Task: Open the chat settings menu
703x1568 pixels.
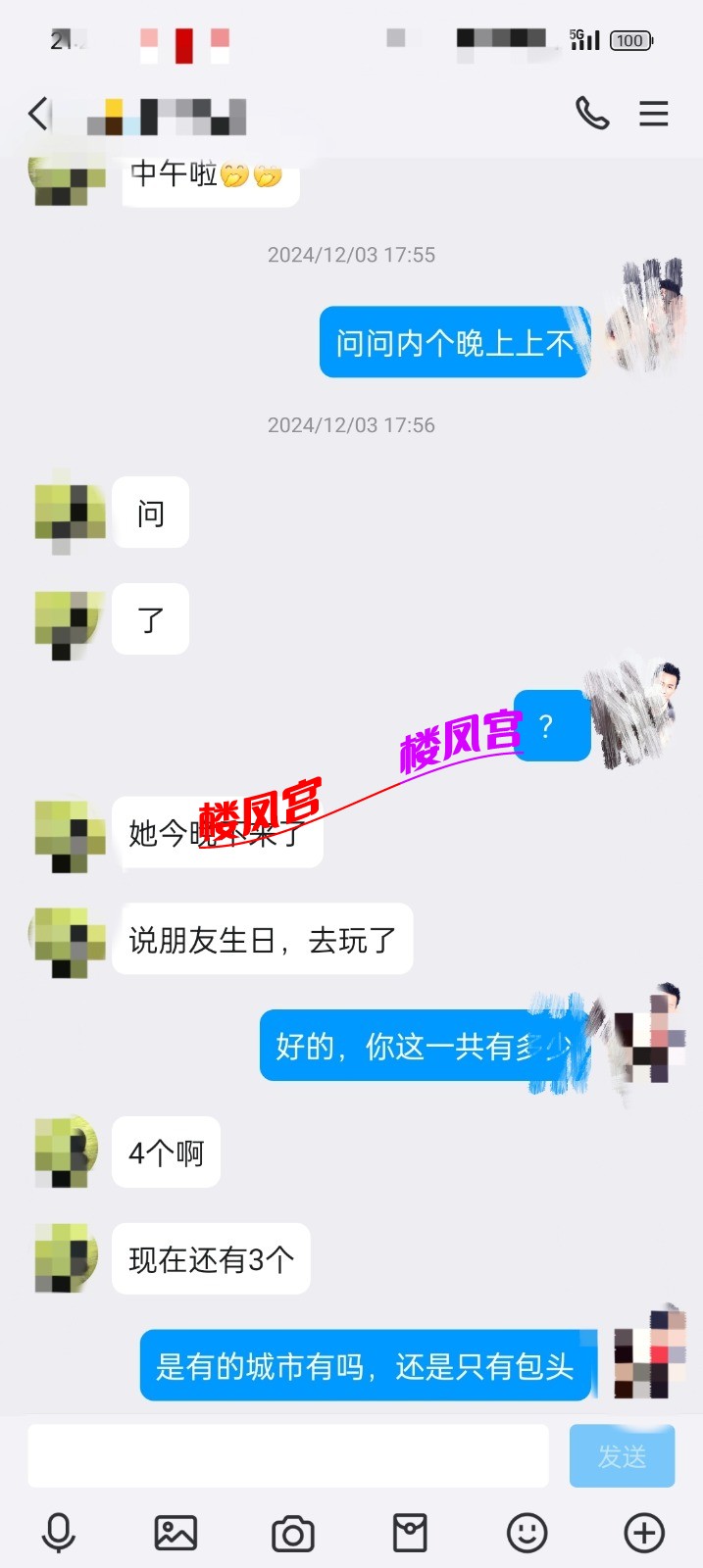Action: pos(653,114)
